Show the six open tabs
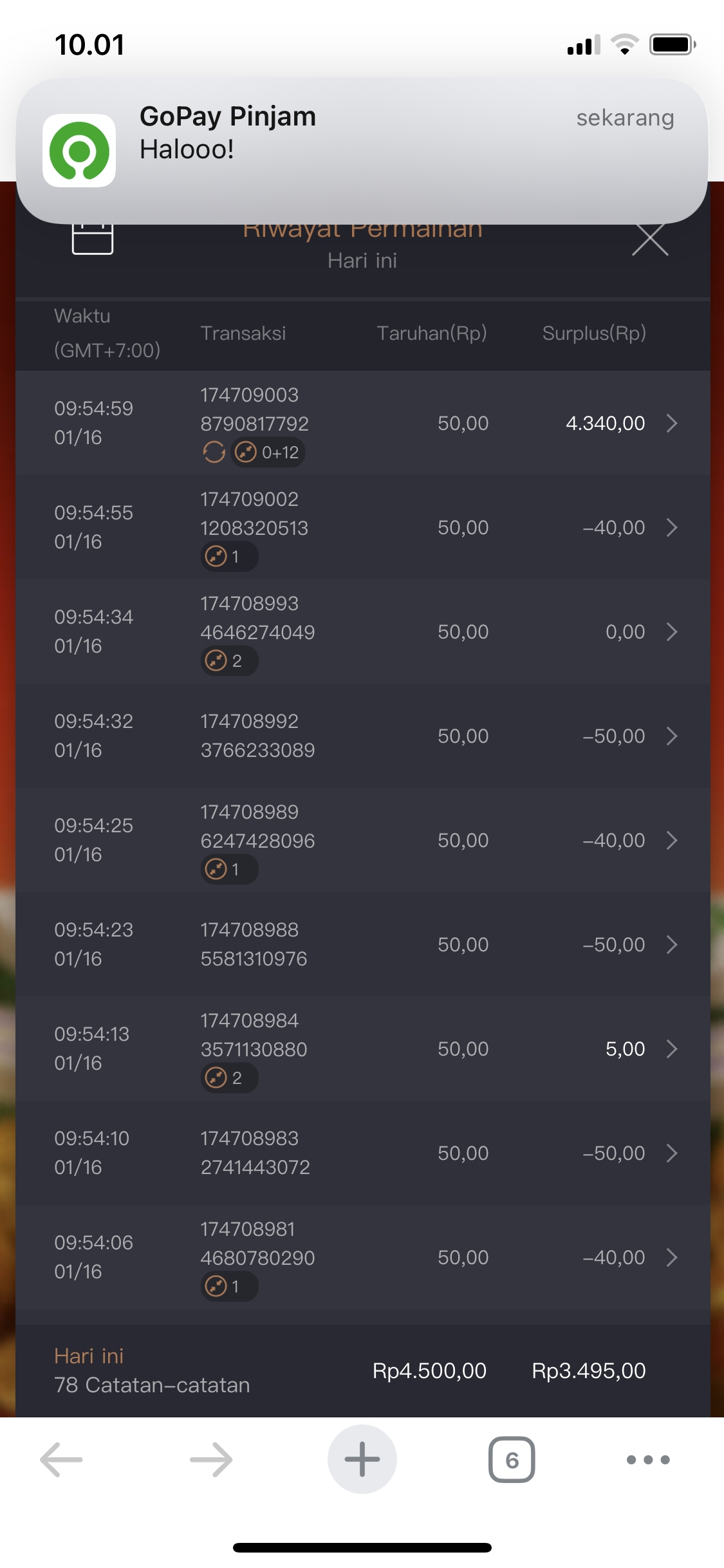Viewport: 724px width, 1568px height. point(512,1459)
